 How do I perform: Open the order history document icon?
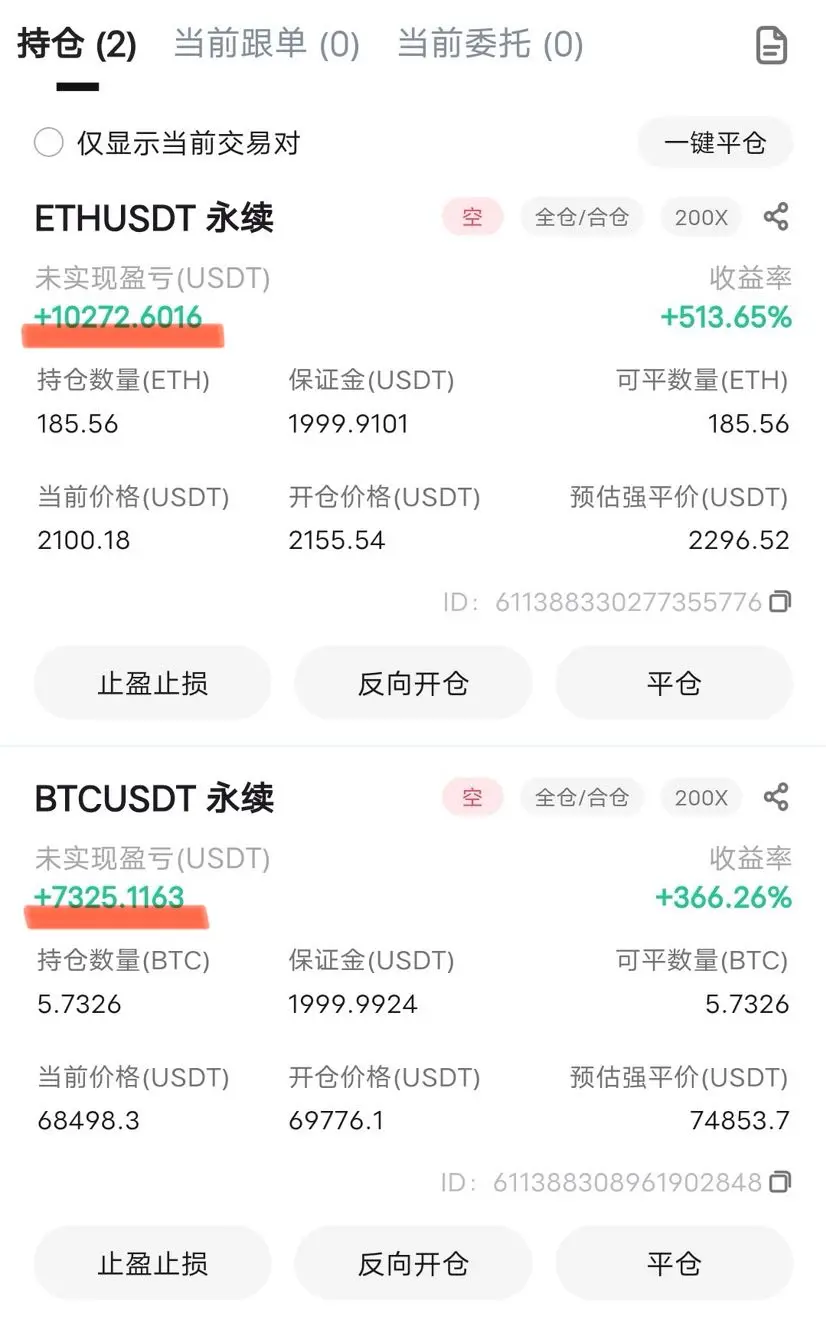pyautogui.click(x=771, y=46)
